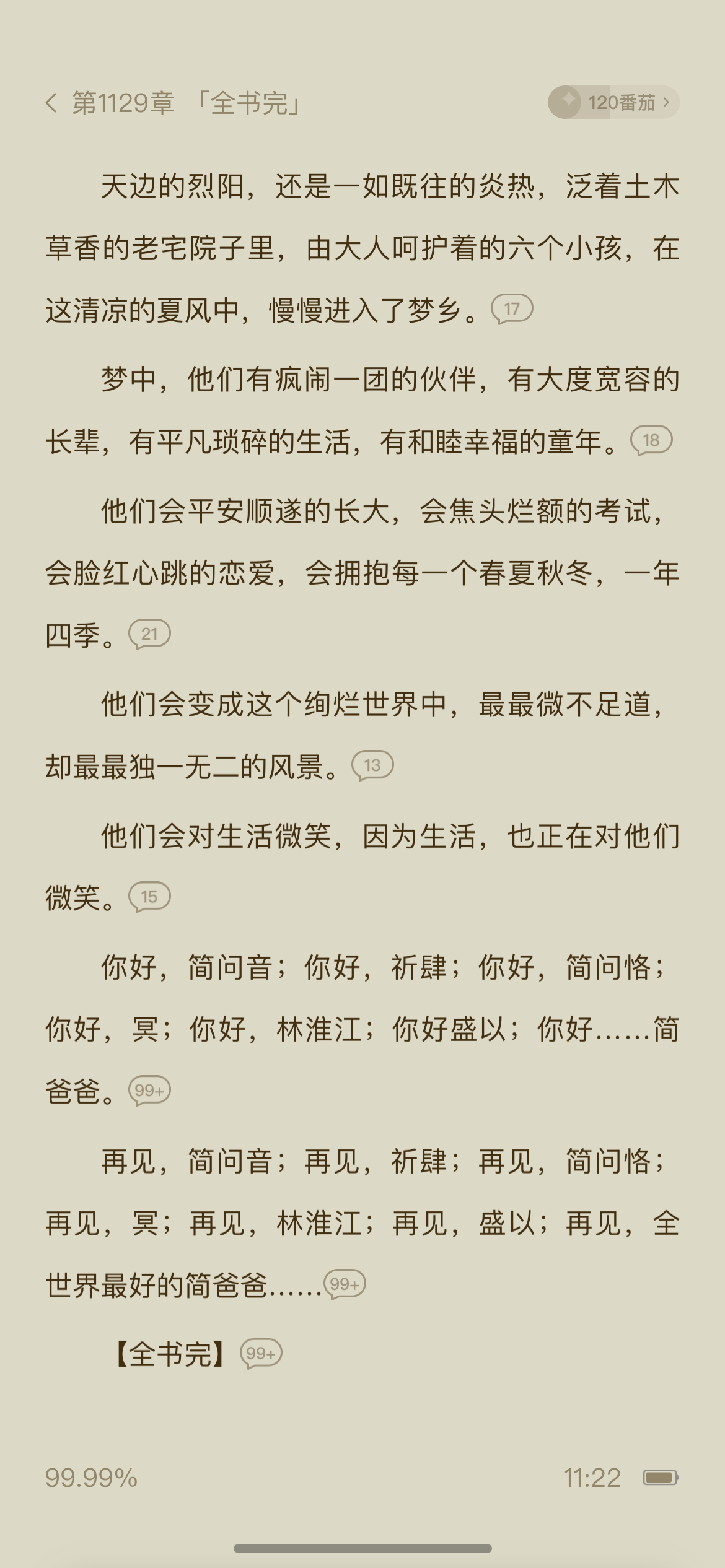The height and width of the screenshot is (1568, 725).
Task: Show the 13 comments bubble after 风景
Action: click(372, 765)
